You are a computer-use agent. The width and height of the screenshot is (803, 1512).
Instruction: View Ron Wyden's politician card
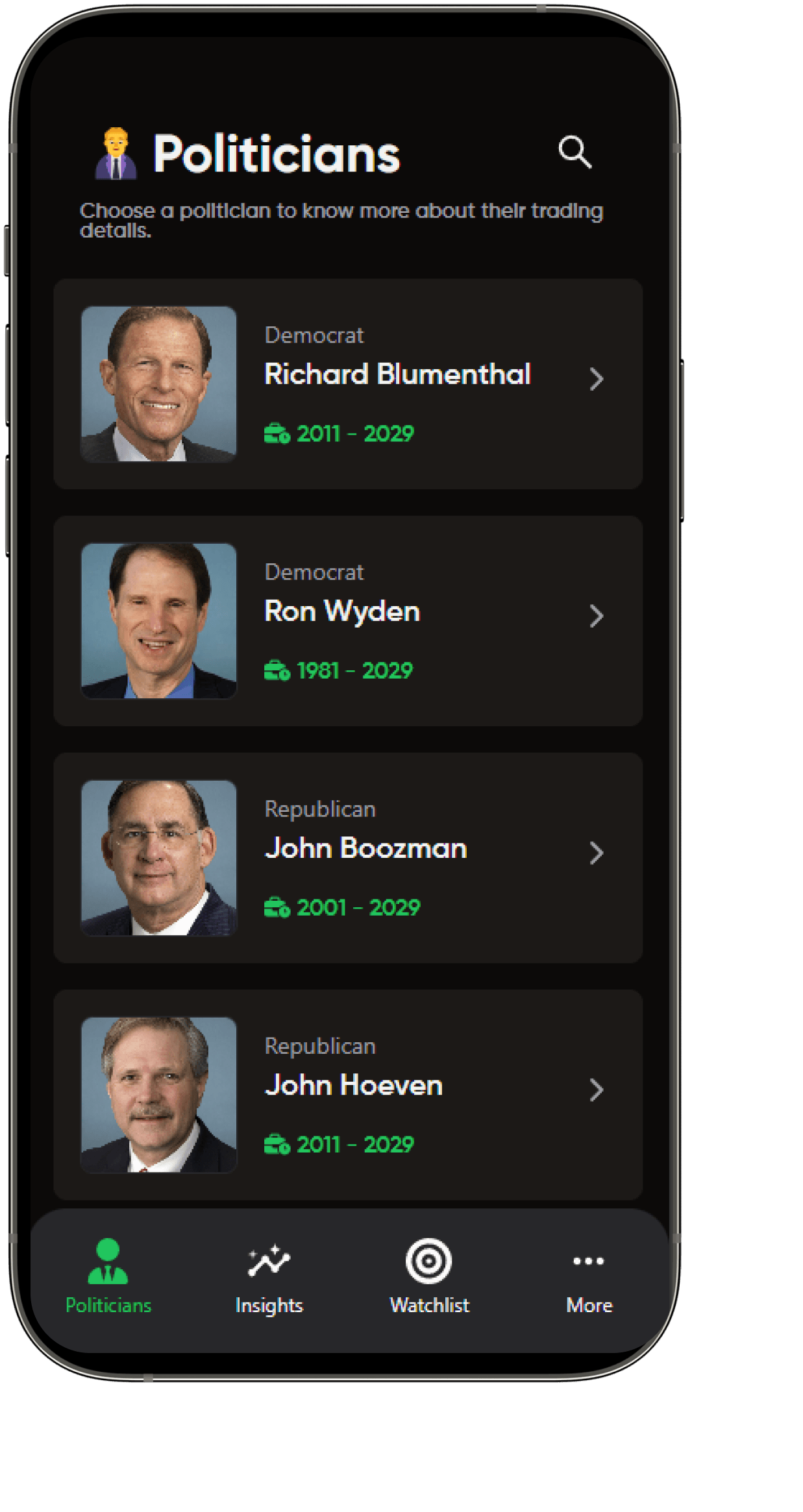[x=348, y=620]
